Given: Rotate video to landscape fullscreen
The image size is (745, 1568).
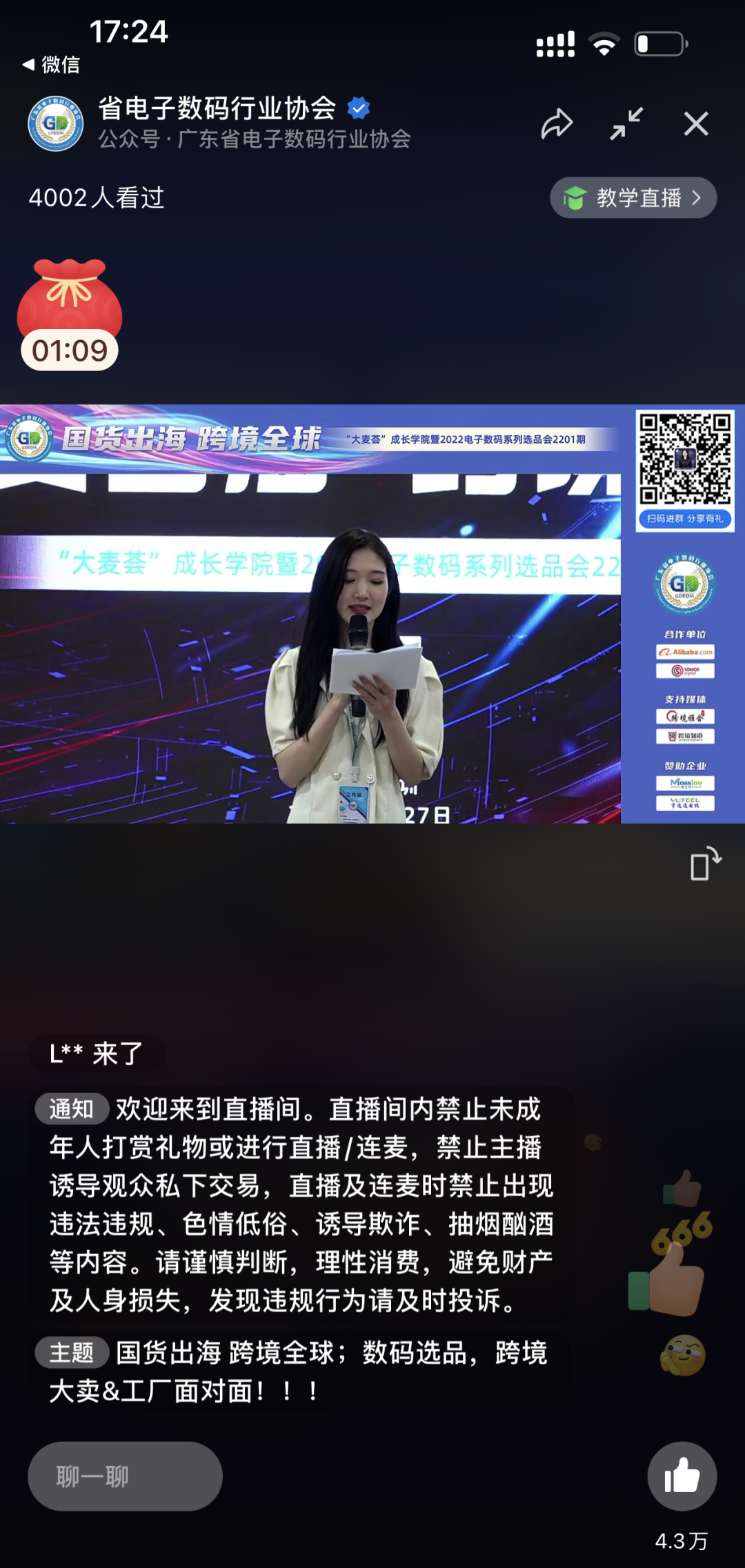Looking at the screenshot, I should (705, 864).
